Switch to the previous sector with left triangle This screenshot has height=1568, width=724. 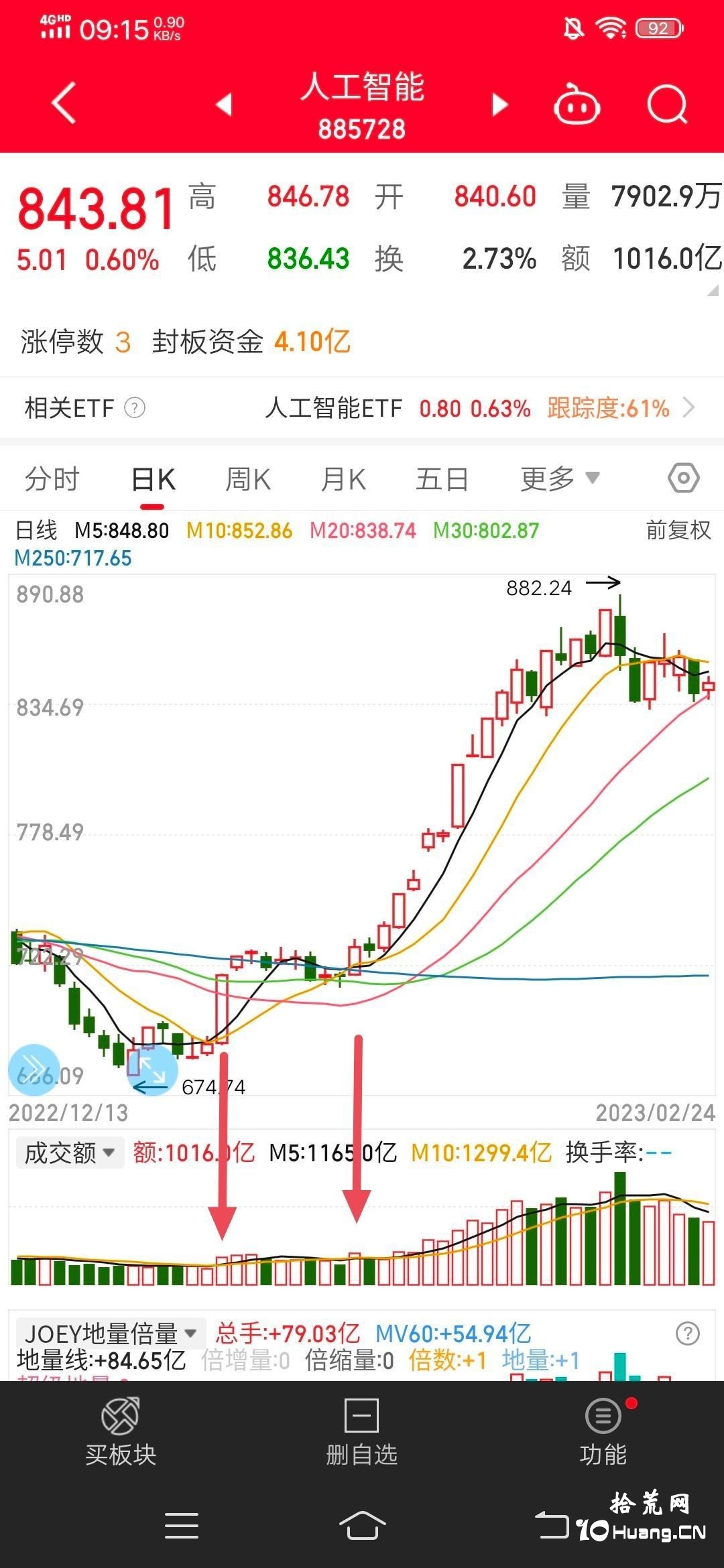pos(224,104)
